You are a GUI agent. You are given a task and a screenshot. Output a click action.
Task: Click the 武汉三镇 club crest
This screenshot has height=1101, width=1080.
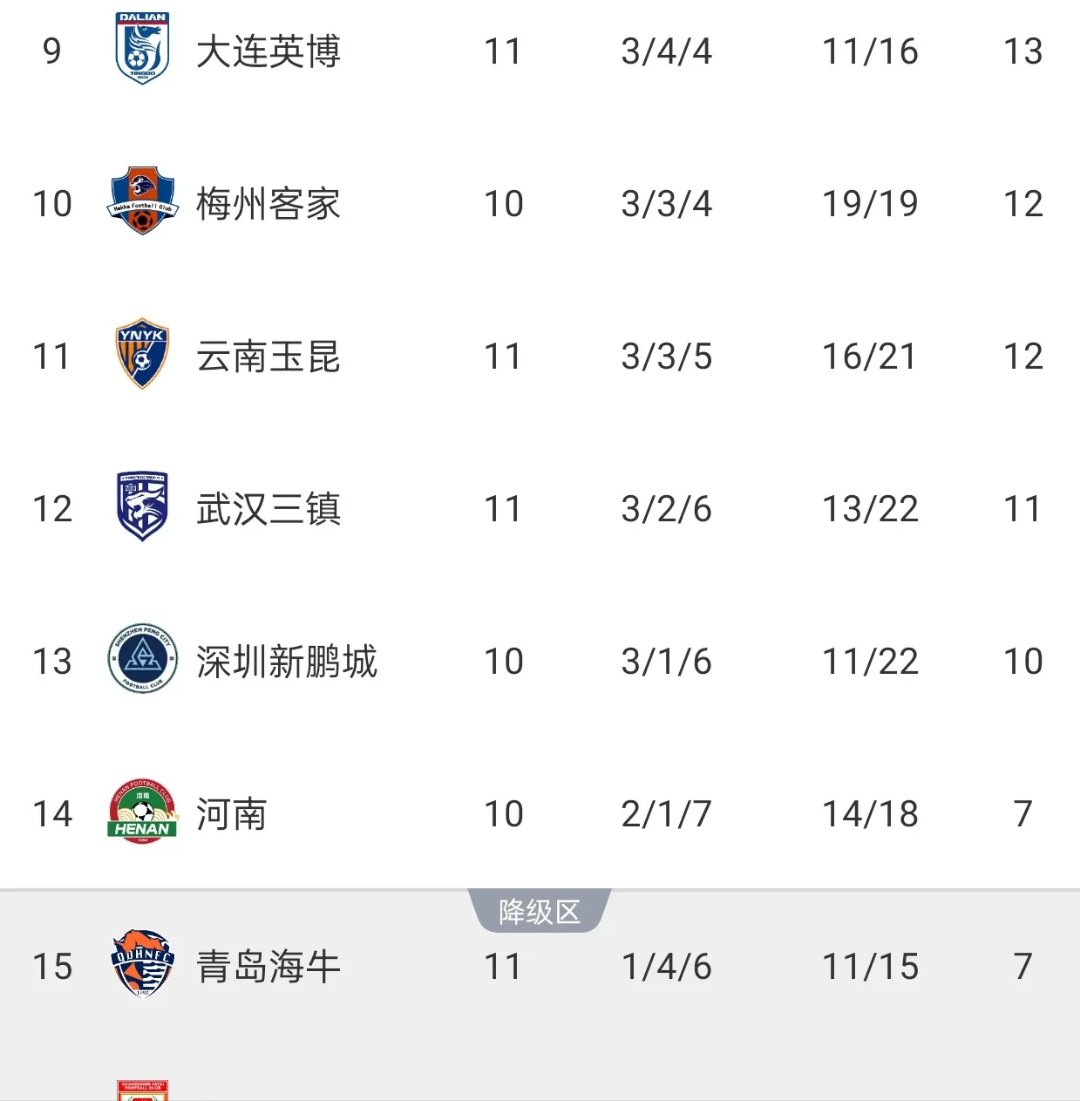pos(141,508)
